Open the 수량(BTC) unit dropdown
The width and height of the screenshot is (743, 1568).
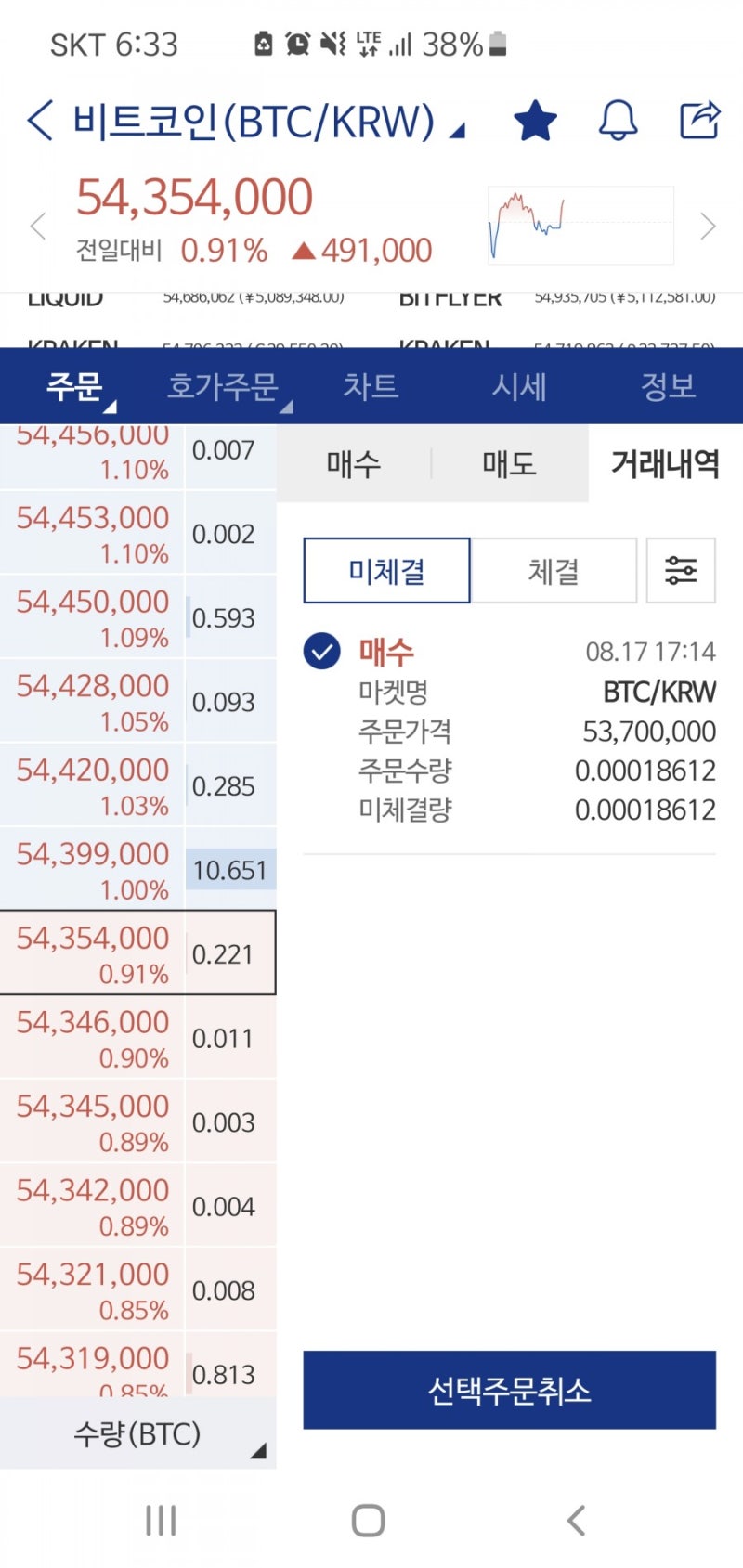tap(137, 1434)
